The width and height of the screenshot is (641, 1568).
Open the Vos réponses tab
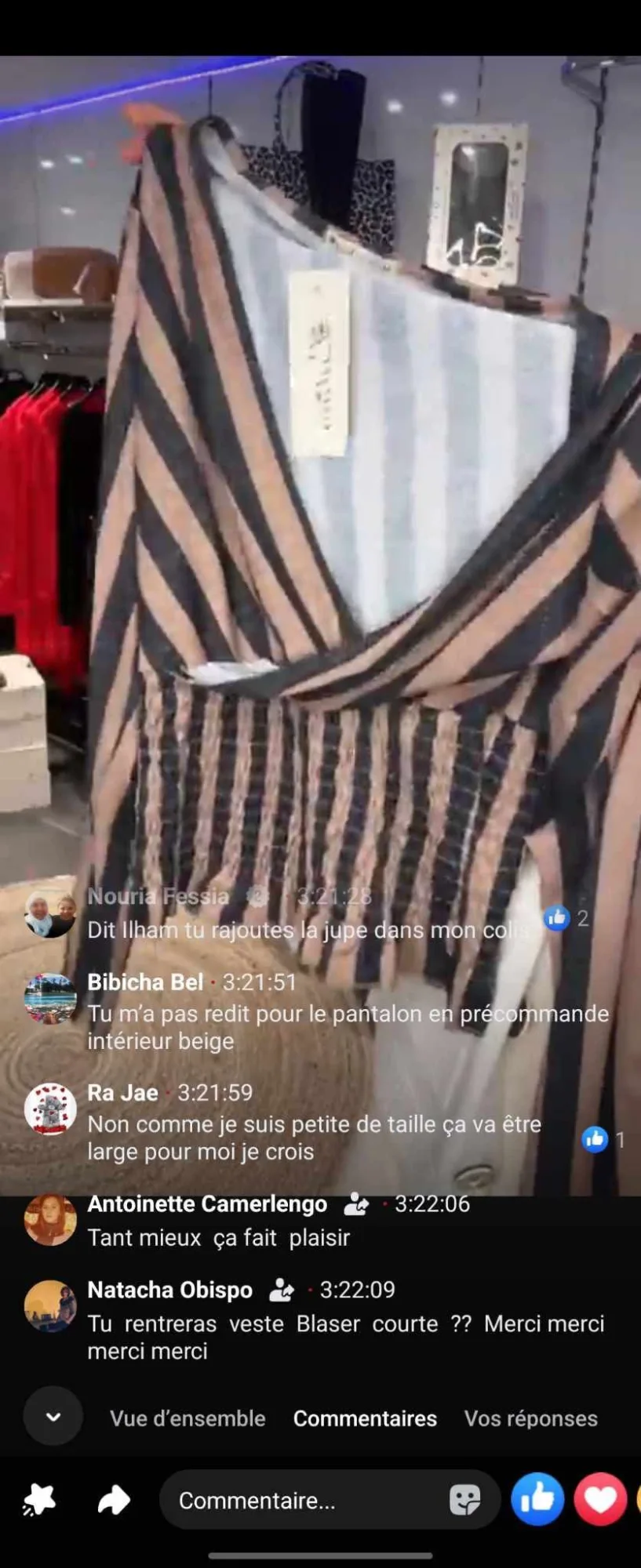click(x=530, y=1418)
